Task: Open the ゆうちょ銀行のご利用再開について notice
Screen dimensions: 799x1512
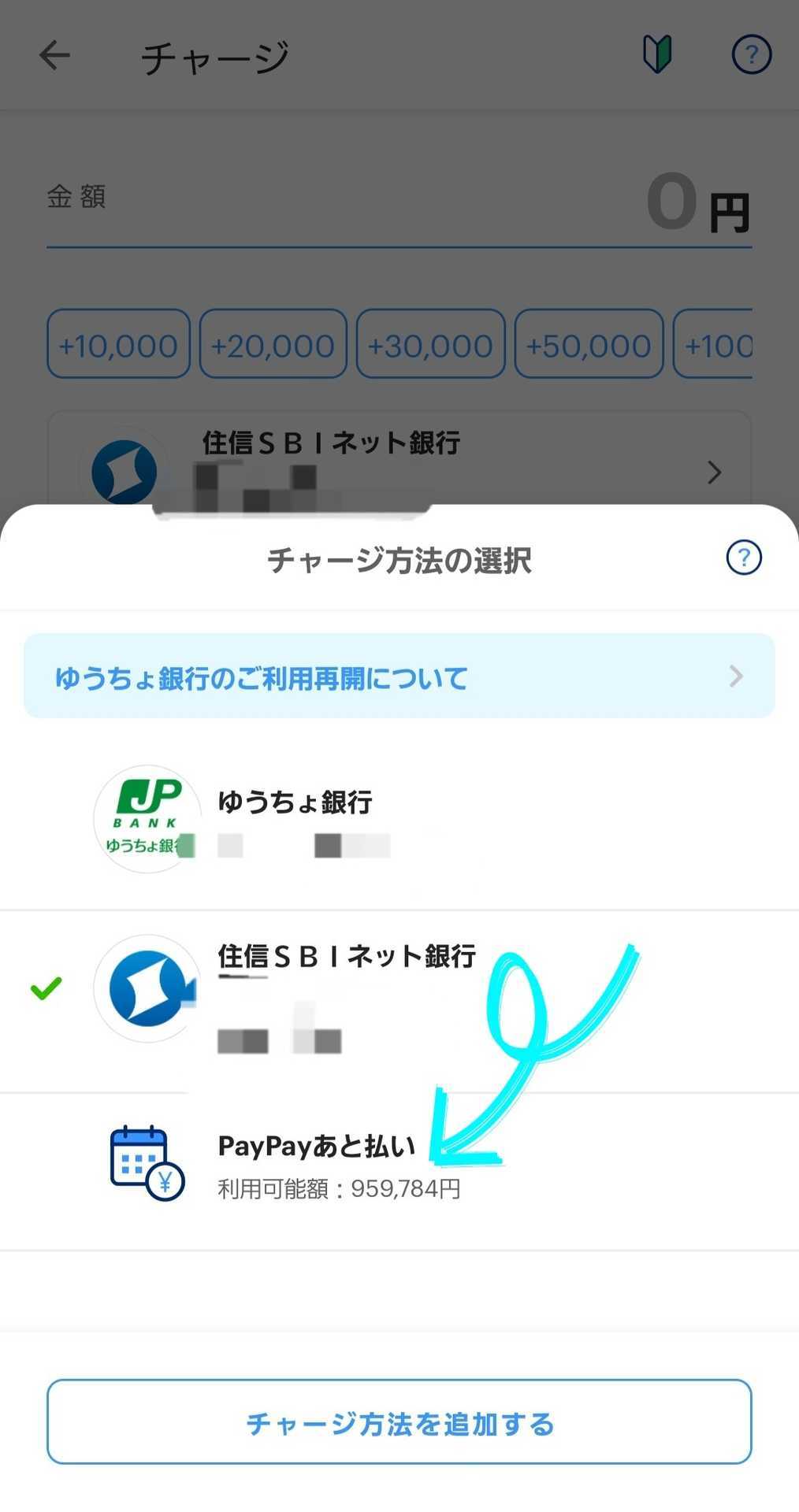Action: [399, 676]
